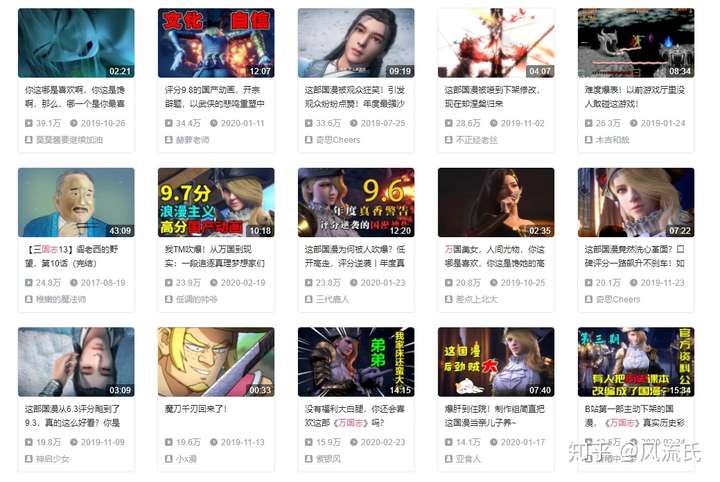Visit uploader 赫萝老师's profile
Image resolution: width=720 pixels, height=482 pixels.
[x=193, y=140]
